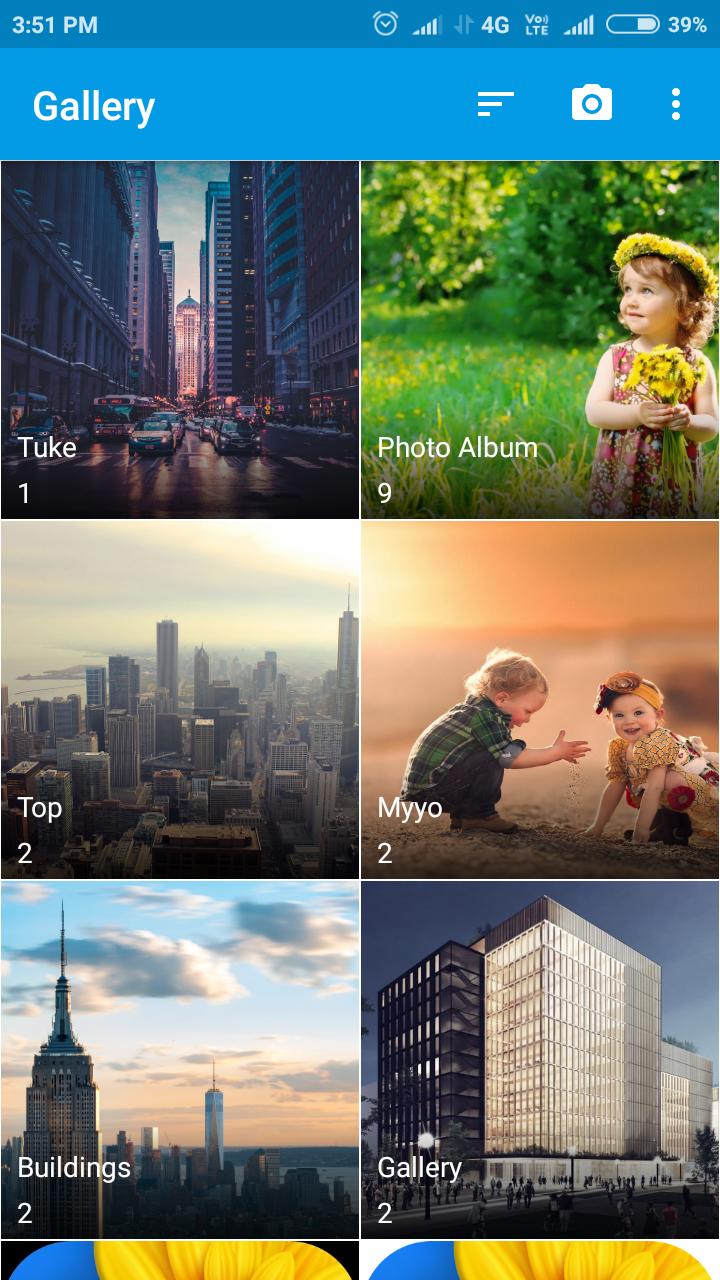This screenshot has width=720, height=1280.
Task: Select the Myyo album
Action: point(540,700)
